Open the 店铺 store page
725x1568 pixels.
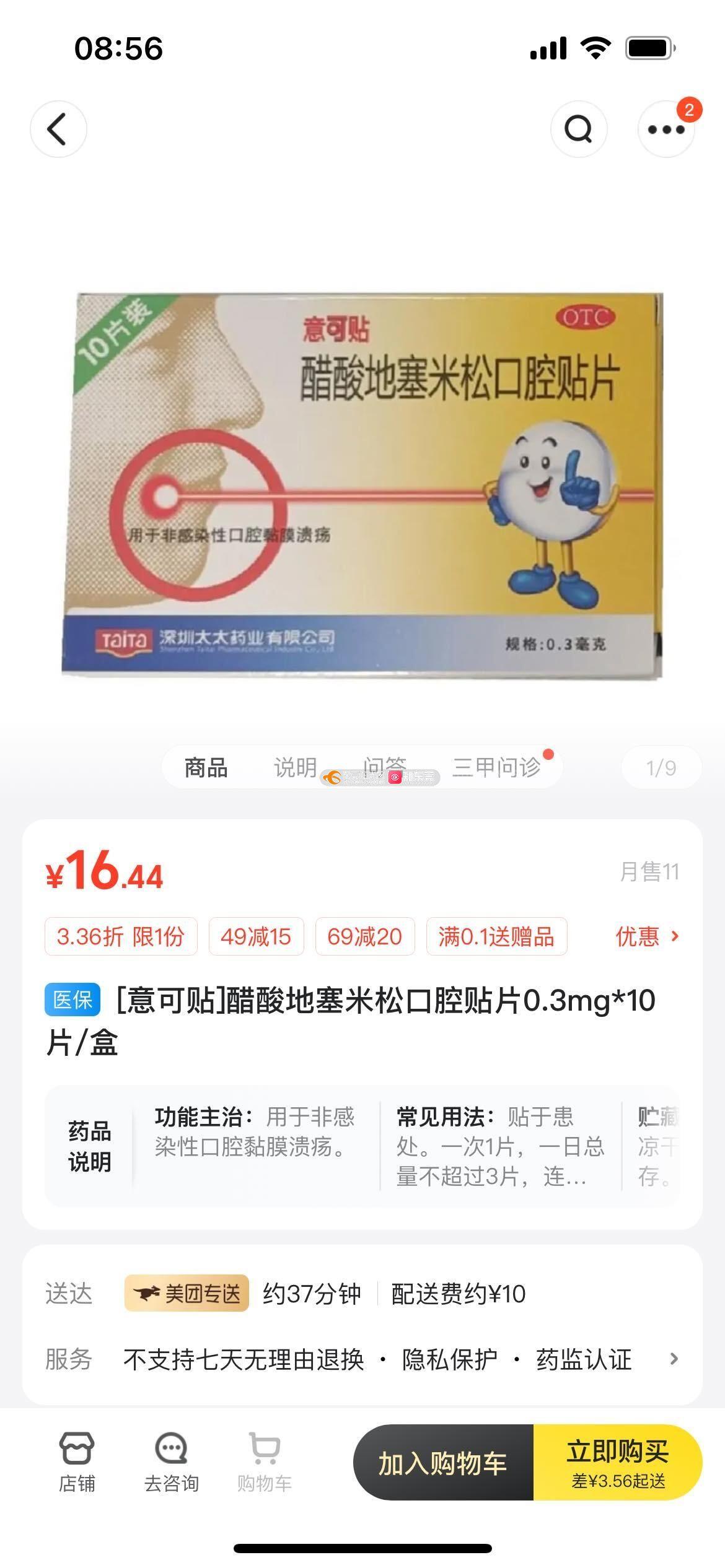click(x=77, y=1461)
